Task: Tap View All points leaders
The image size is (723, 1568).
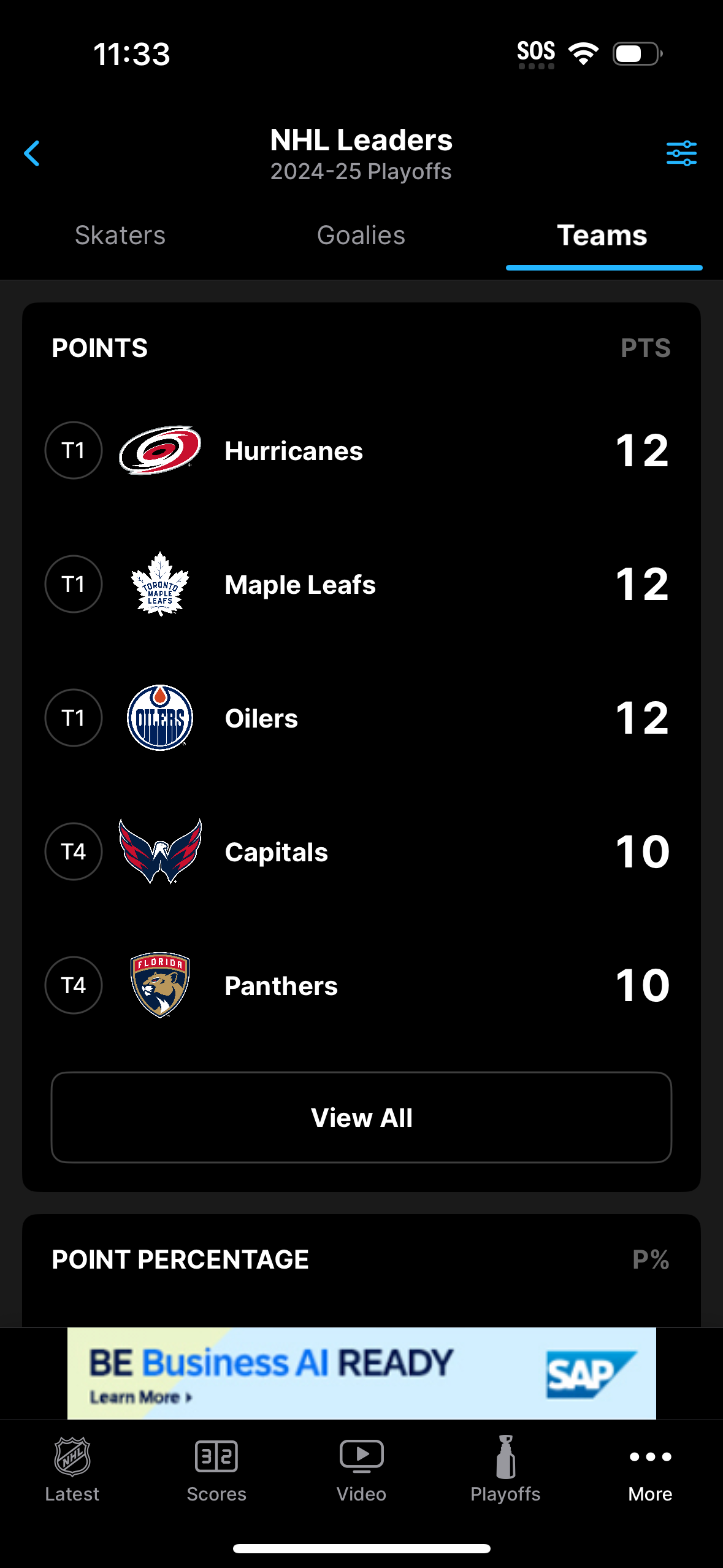Action: 361,1118
